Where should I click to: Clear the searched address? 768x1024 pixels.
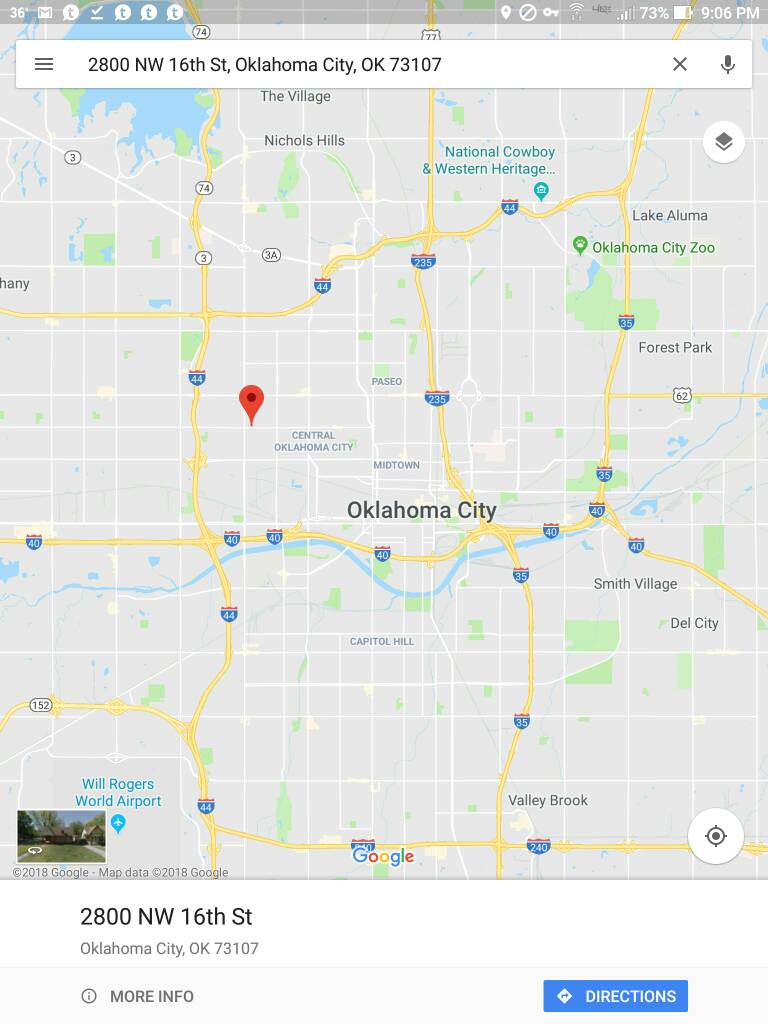[680, 64]
